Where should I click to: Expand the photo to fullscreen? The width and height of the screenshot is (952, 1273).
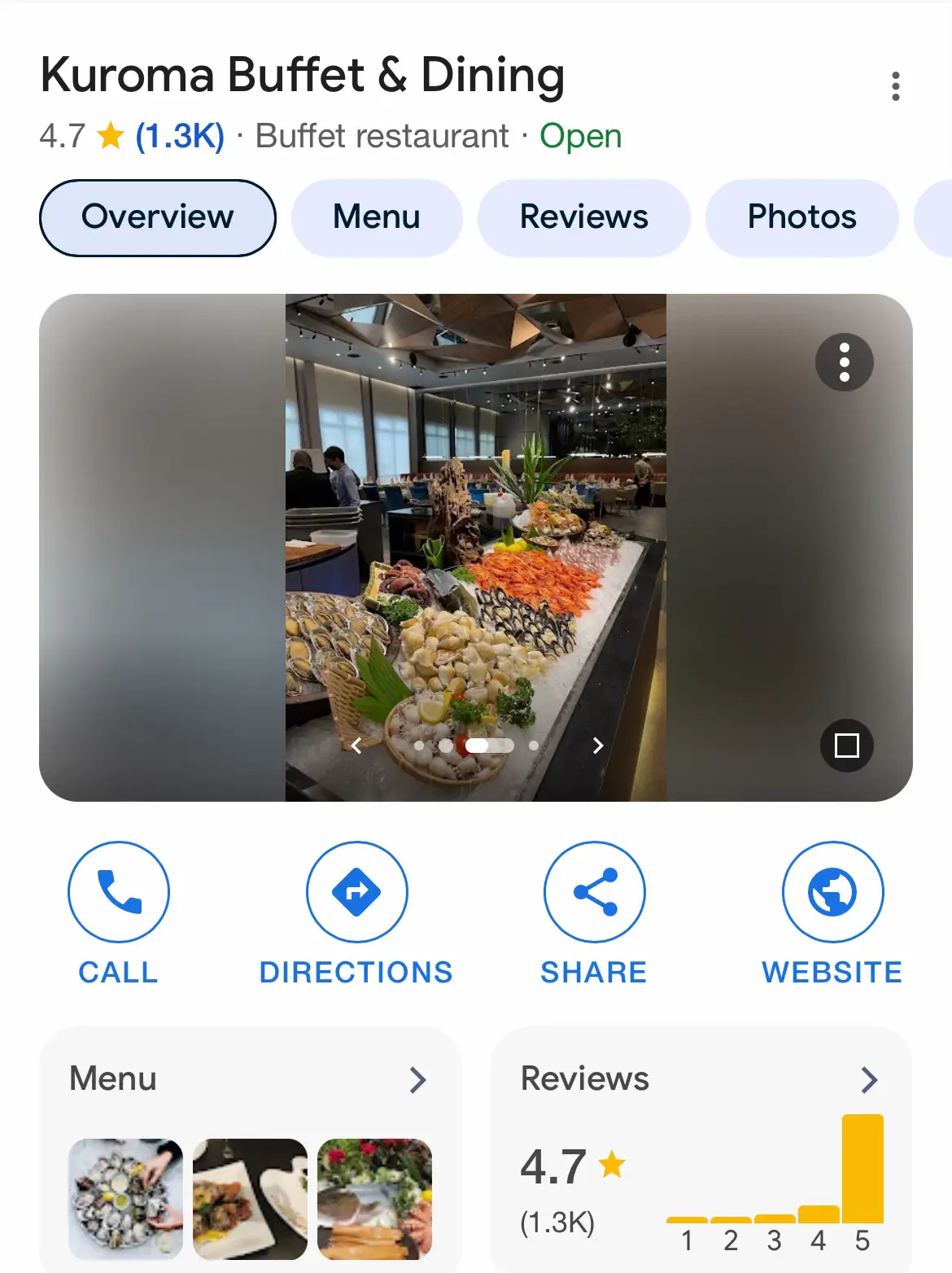coord(847,745)
